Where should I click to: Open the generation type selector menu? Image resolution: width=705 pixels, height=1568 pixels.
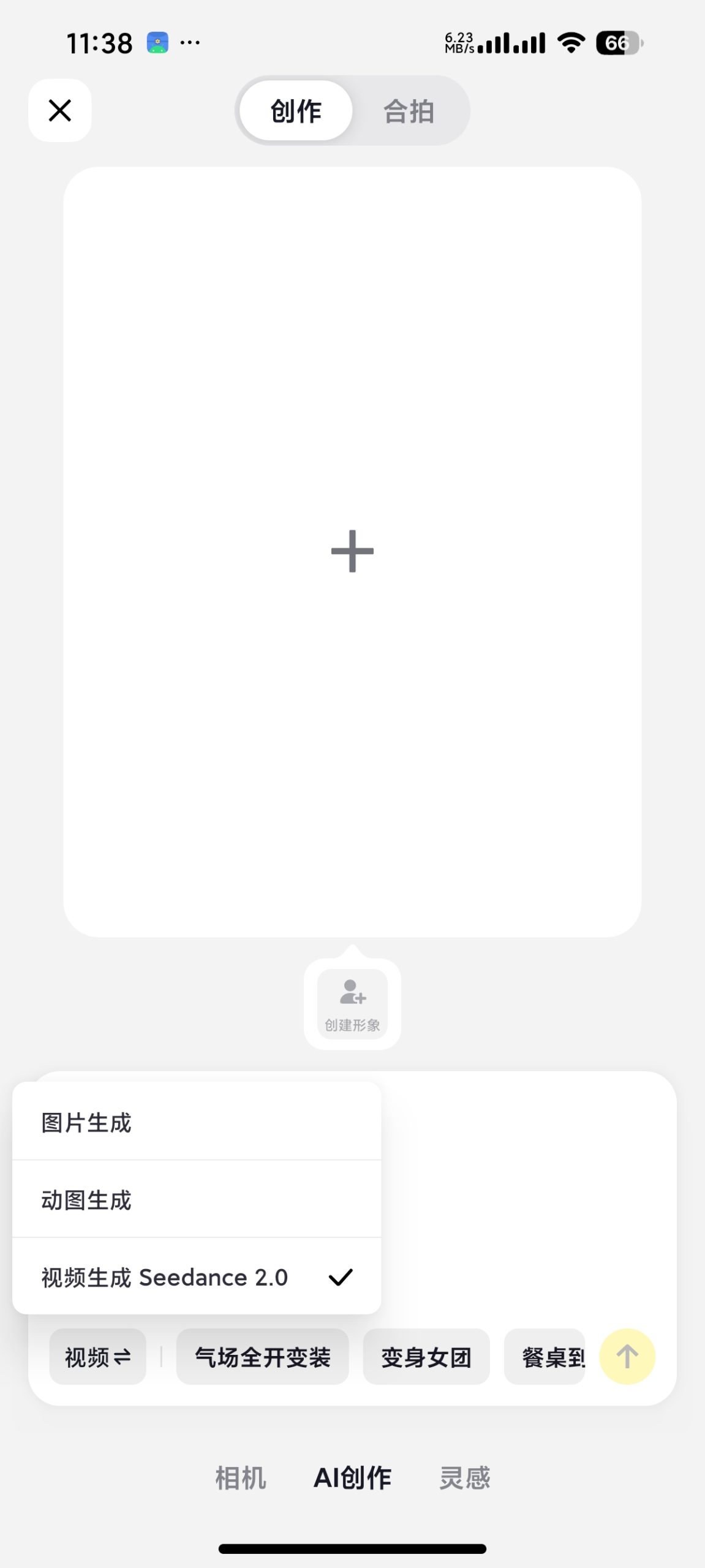coord(97,1357)
